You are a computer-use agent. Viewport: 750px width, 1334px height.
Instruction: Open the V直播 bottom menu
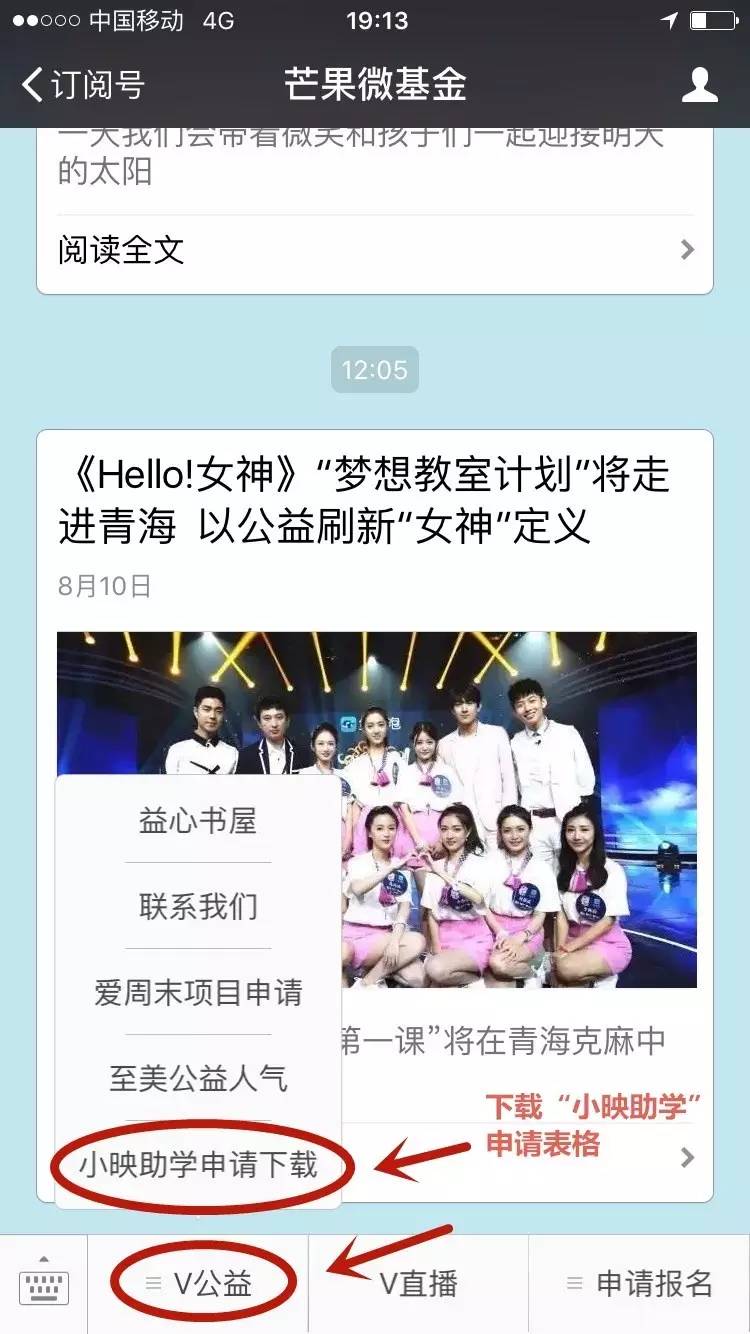point(418,1284)
